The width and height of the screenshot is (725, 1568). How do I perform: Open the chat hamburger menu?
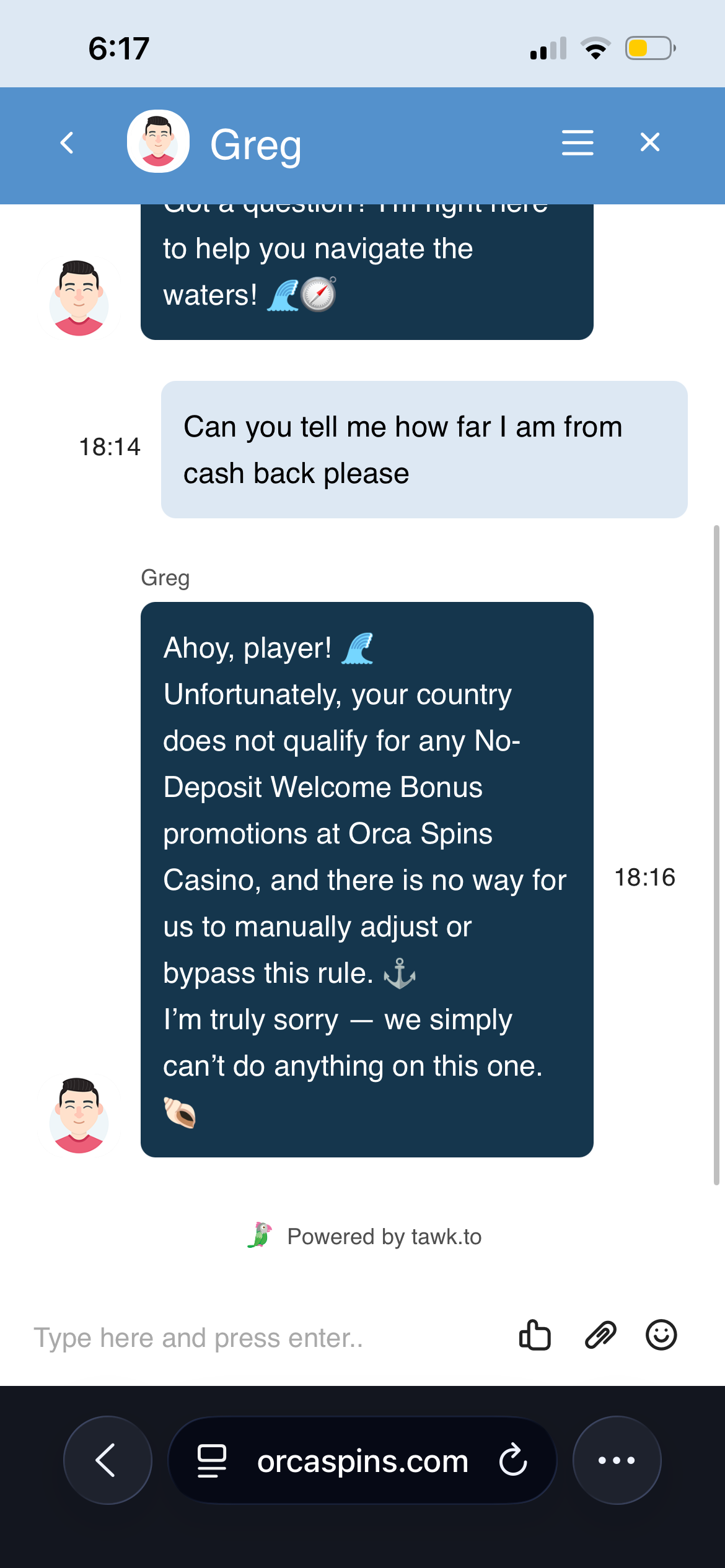point(578,143)
